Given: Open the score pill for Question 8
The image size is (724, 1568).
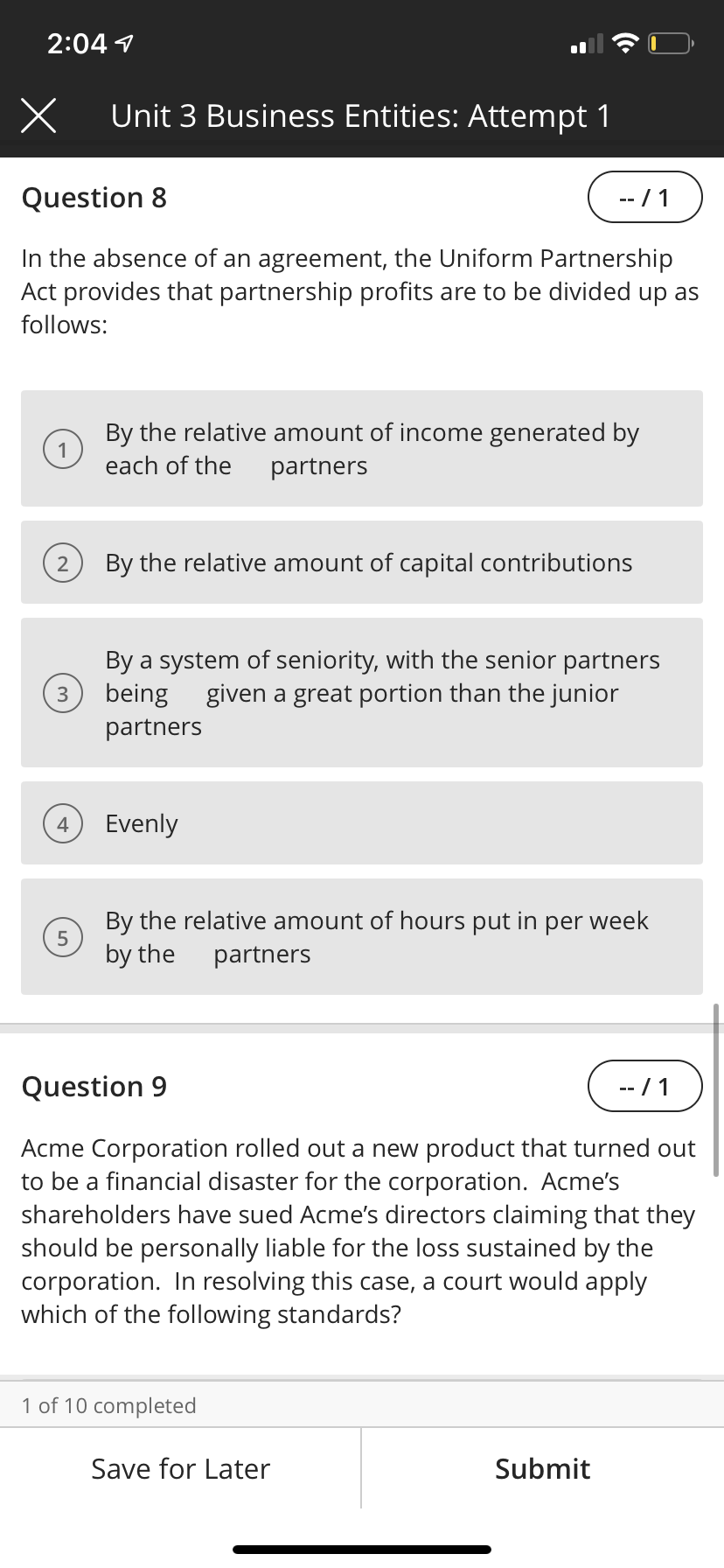Looking at the screenshot, I should (644, 197).
